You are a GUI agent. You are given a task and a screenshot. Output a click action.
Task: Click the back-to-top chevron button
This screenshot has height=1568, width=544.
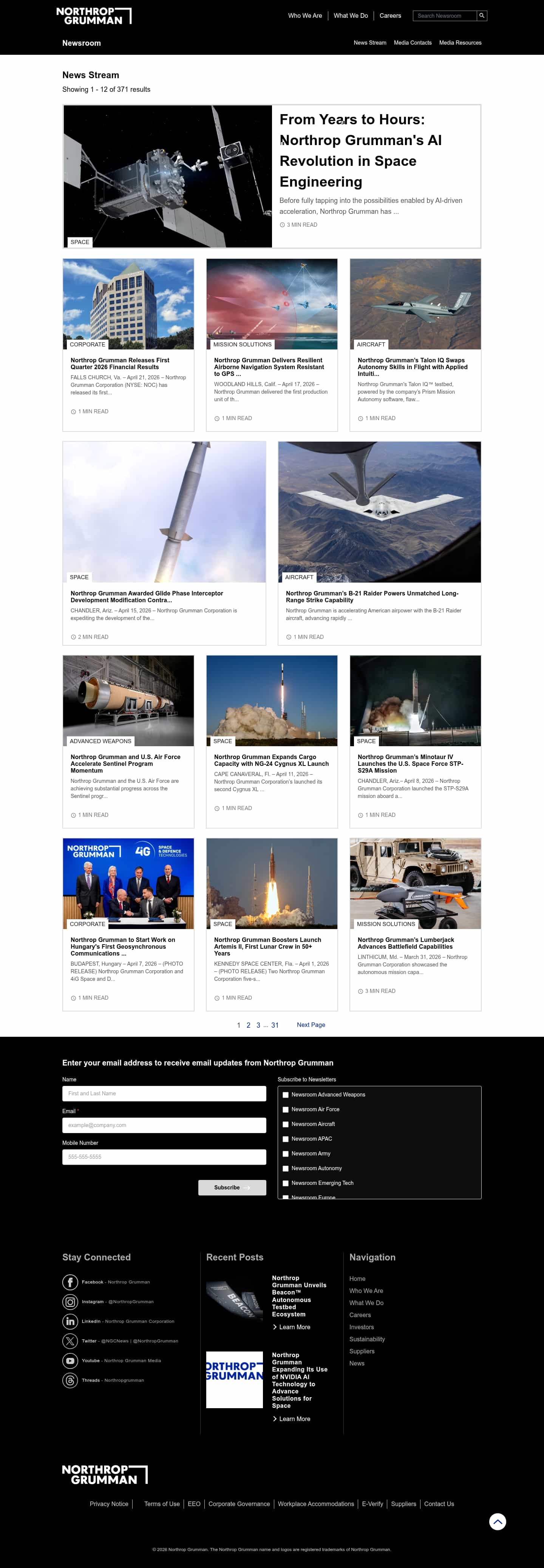click(x=498, y=1521)
